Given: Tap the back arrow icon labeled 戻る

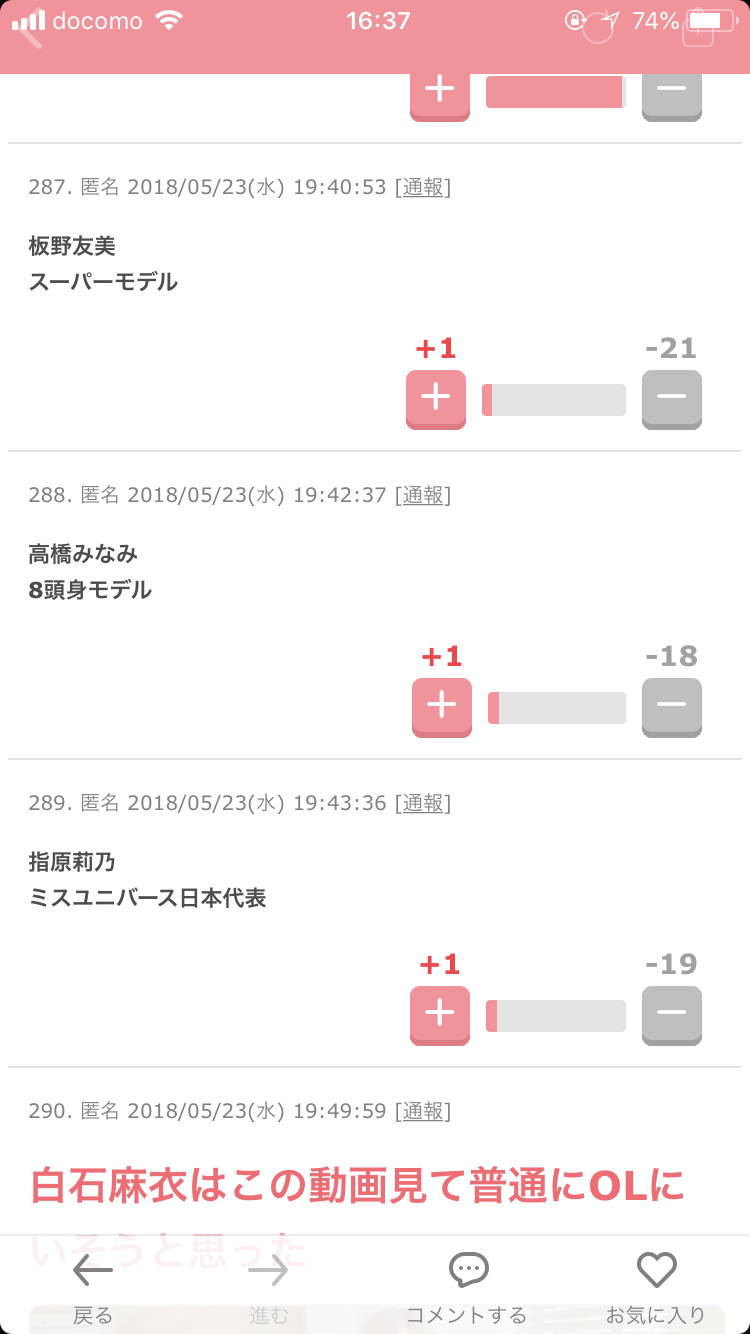Looking at the screenshot, I should [91, 1271].
